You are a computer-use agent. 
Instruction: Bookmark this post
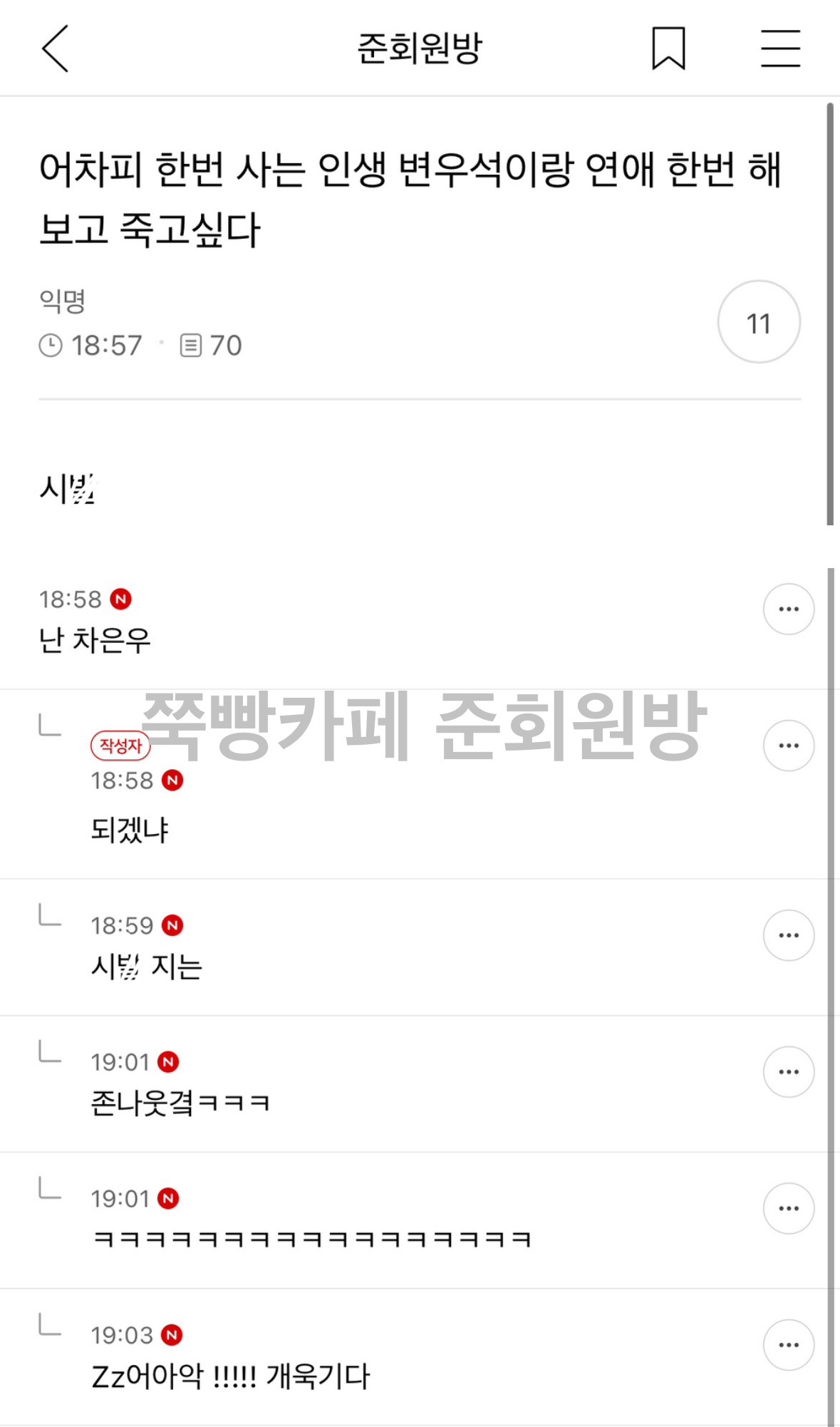click(x=668, y=48)
